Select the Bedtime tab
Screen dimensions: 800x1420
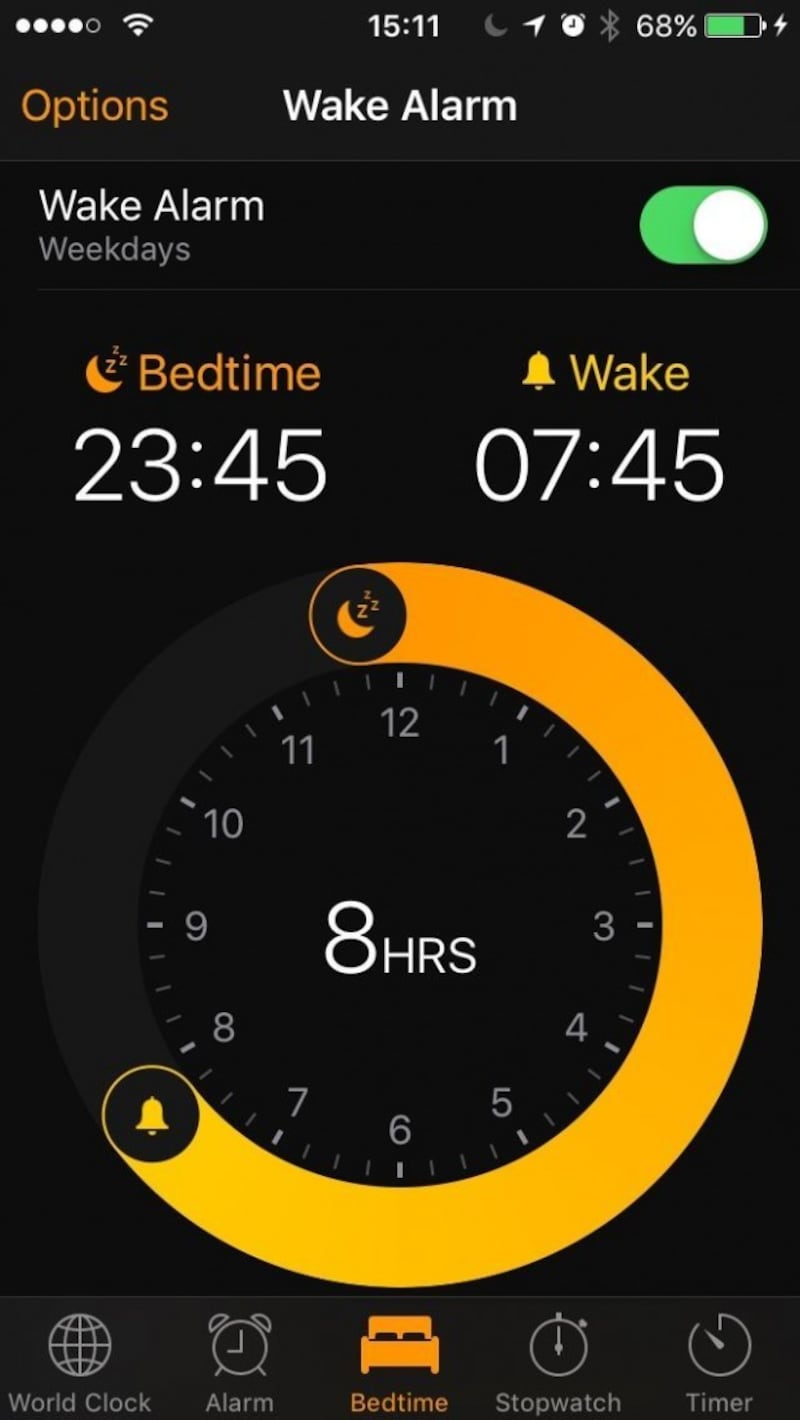point(399,1362)
